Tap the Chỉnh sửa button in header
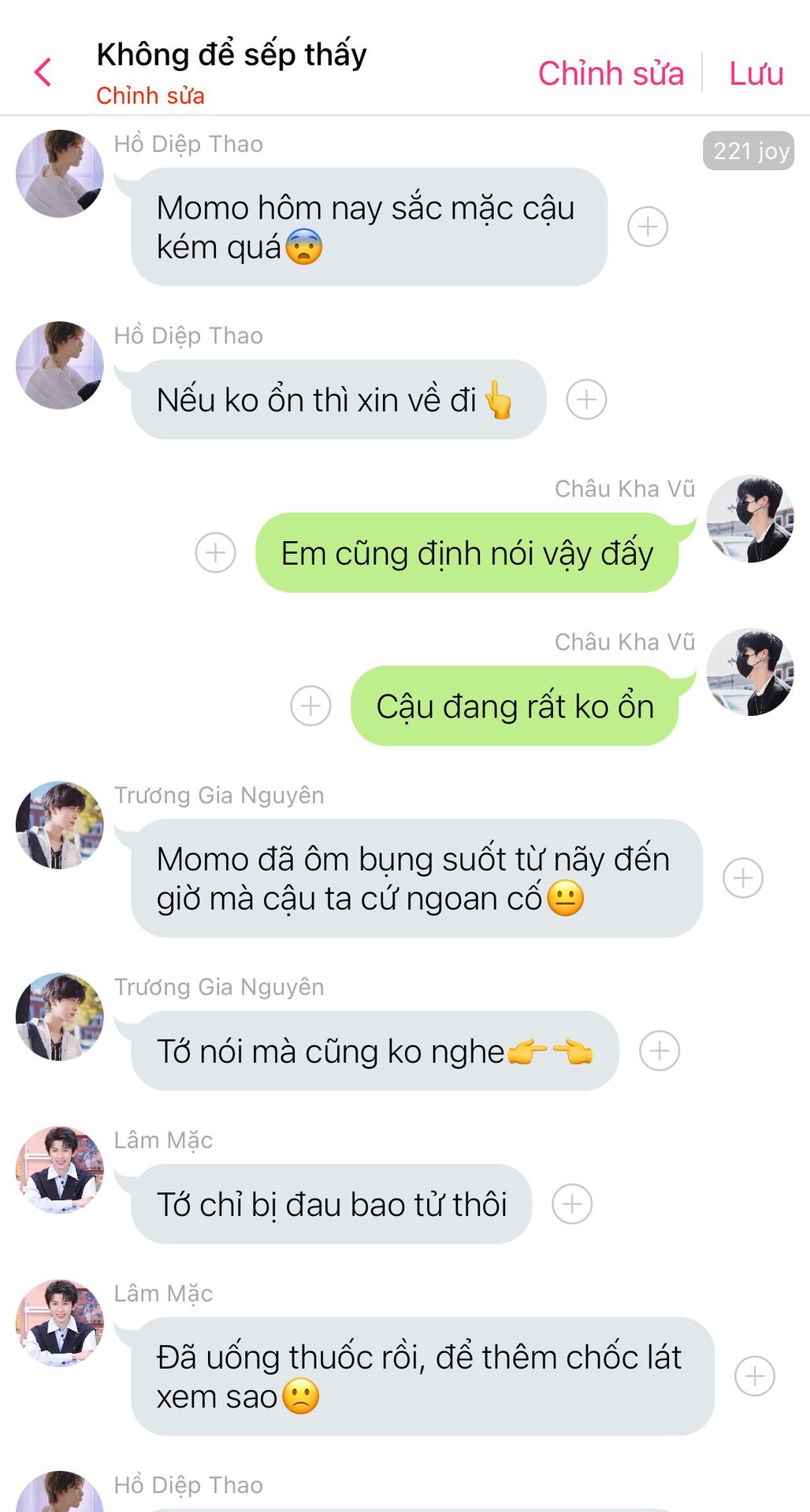 [x=611, y=73]
